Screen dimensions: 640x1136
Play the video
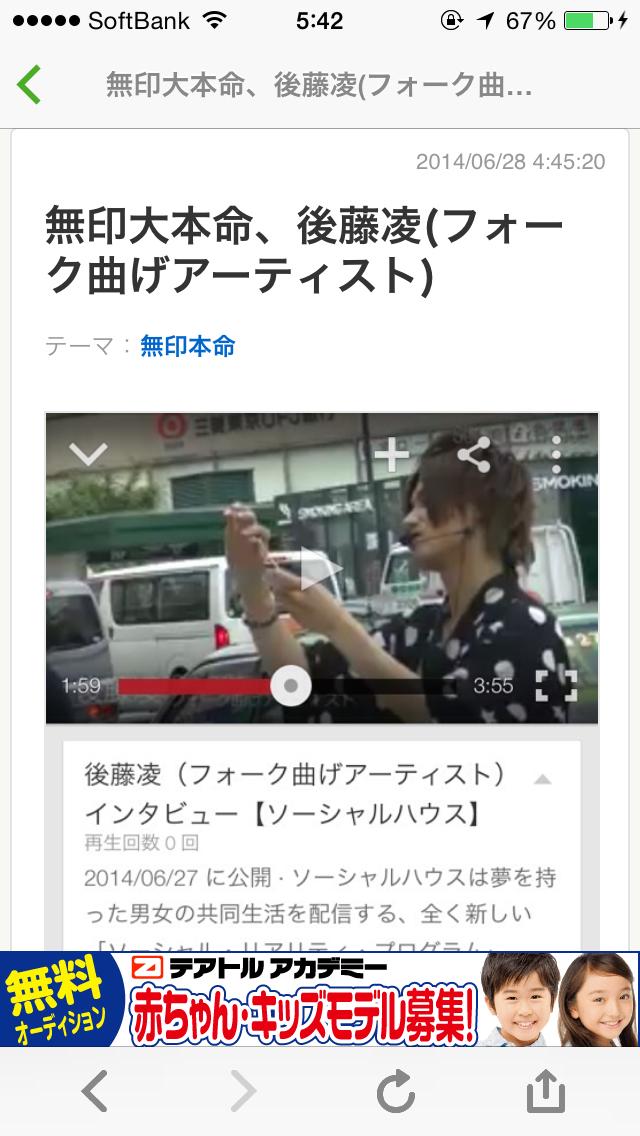[320, 570]
